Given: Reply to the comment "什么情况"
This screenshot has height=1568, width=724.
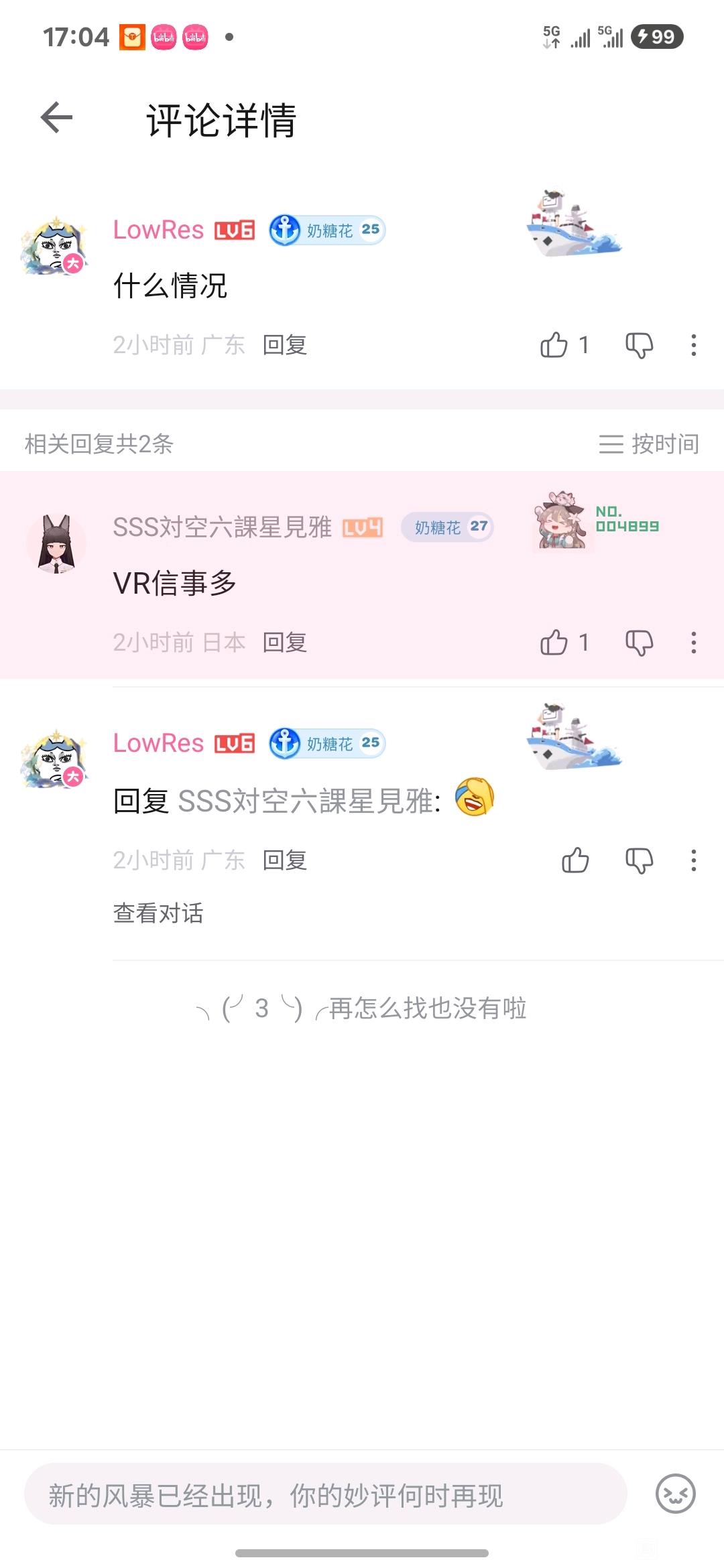Looking at the screenshot, I should coord(285,345).
